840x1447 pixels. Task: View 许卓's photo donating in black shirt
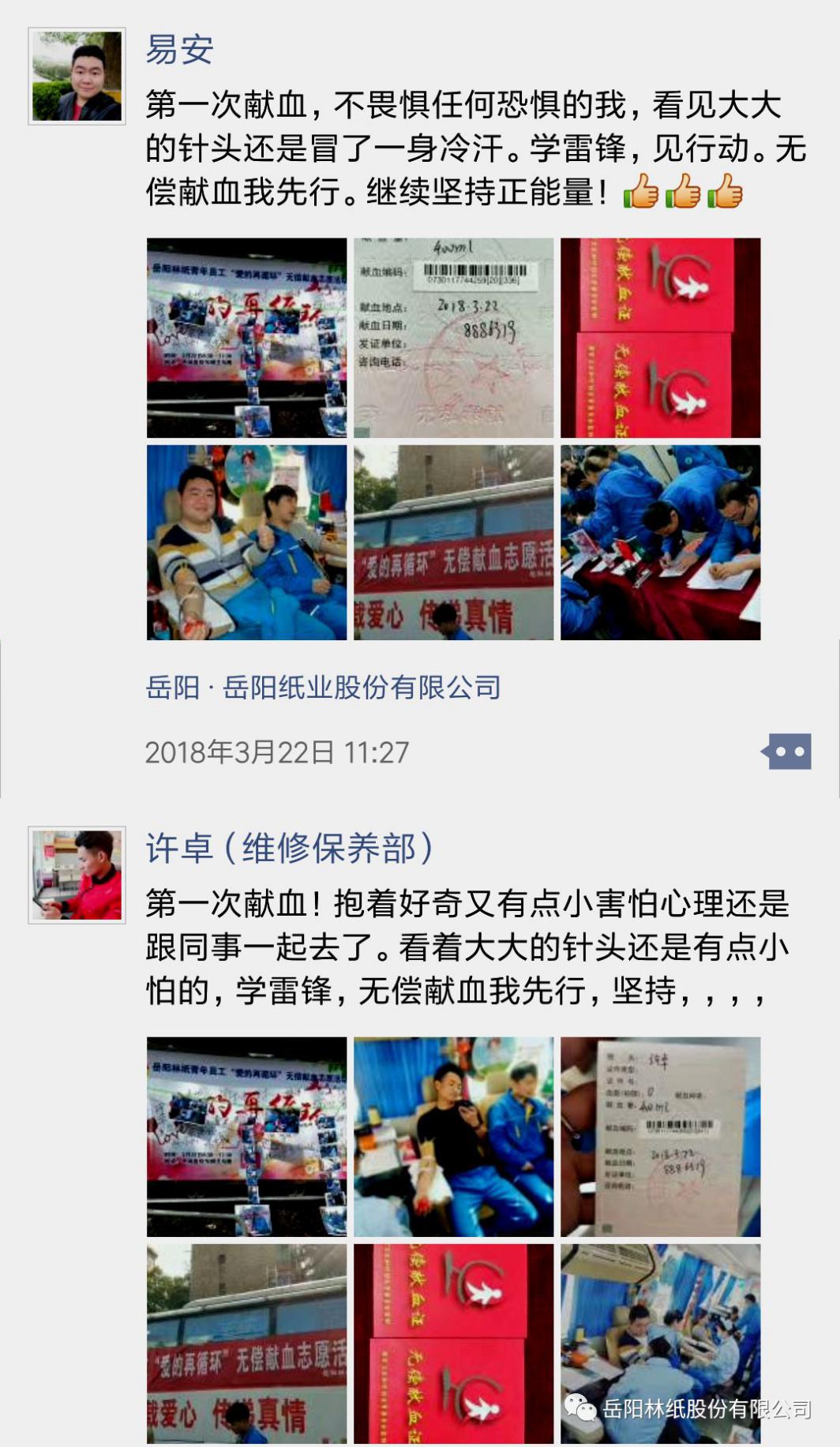(x=453, y=1137)
